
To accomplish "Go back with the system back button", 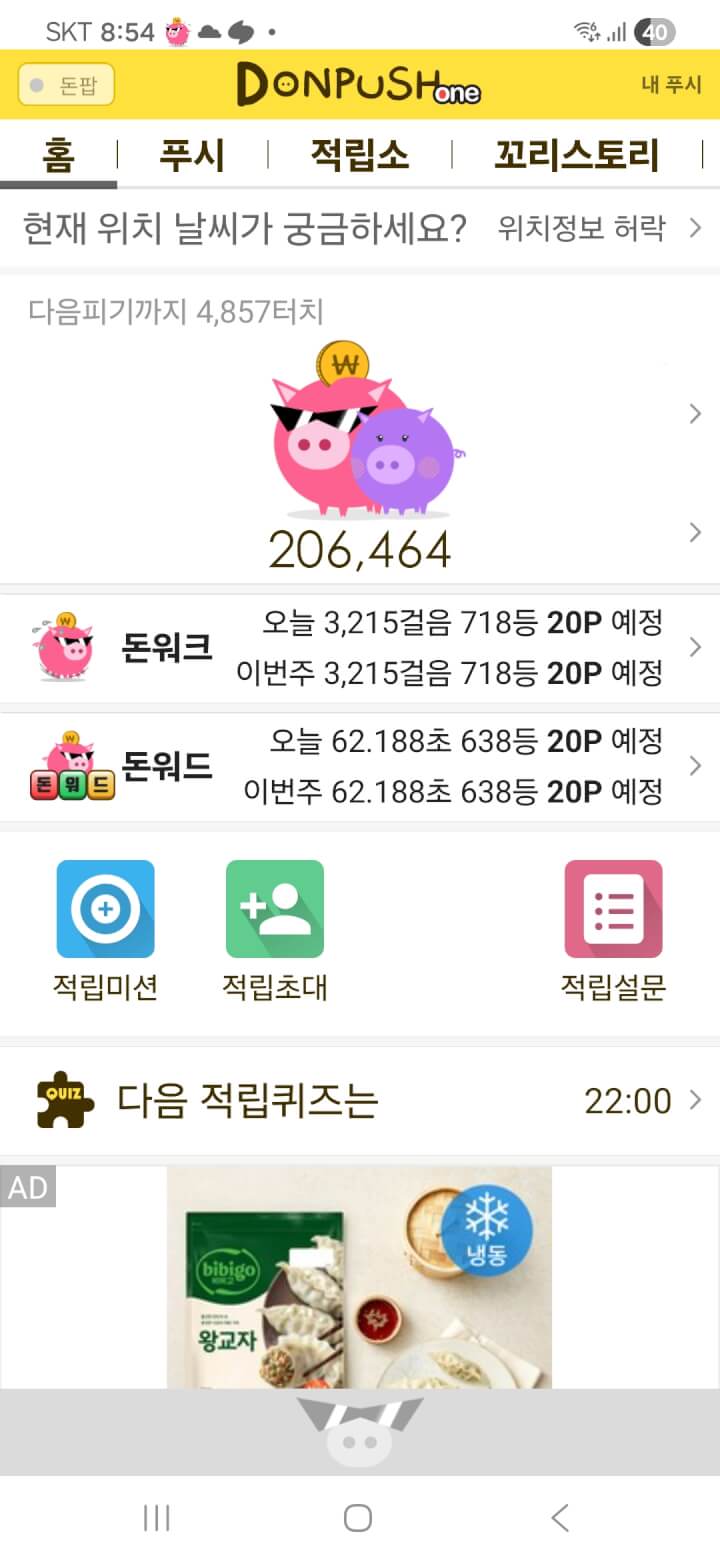I will click(560, 1518).
